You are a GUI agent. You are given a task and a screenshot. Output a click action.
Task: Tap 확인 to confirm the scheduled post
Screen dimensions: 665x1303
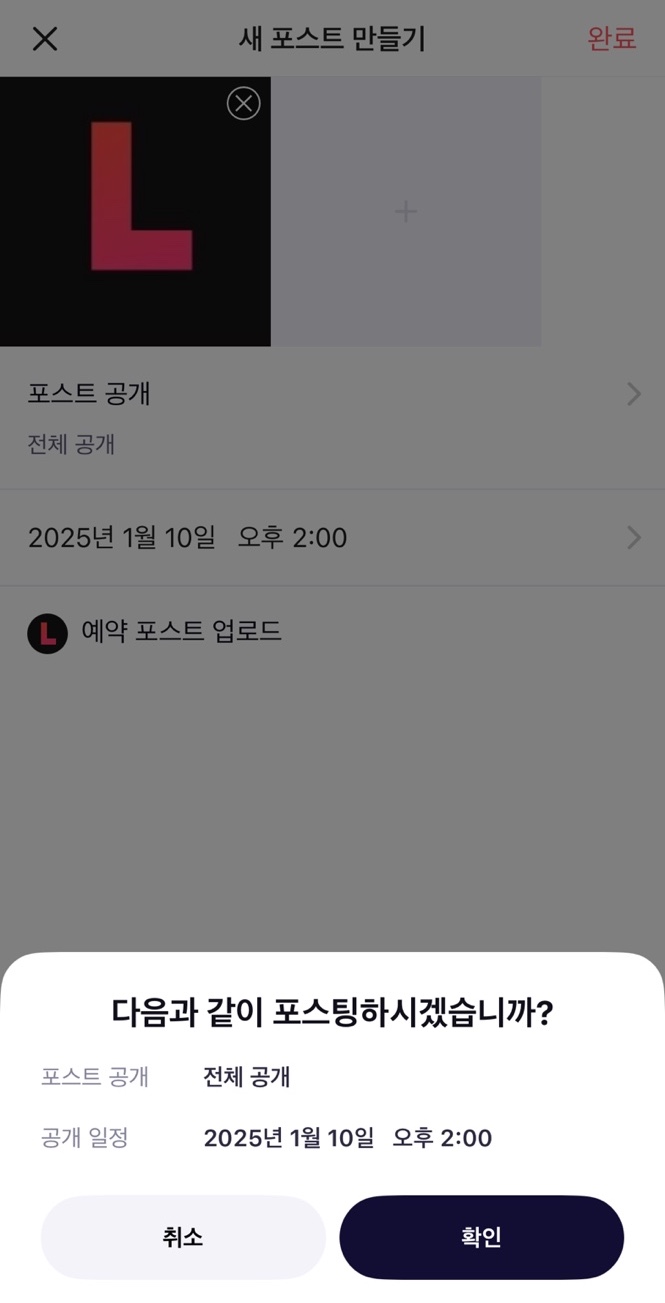click(x=481, y=1237)
